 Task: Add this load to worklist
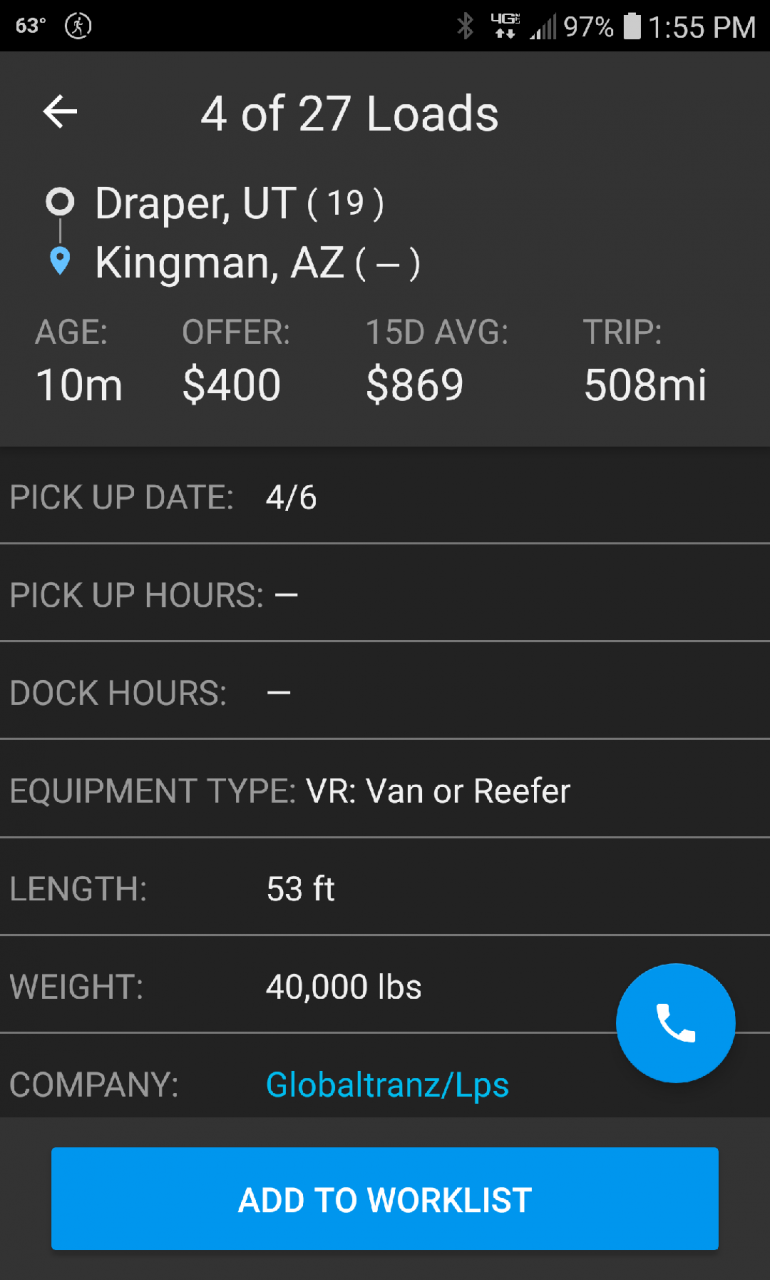(x=385, y=1199)
